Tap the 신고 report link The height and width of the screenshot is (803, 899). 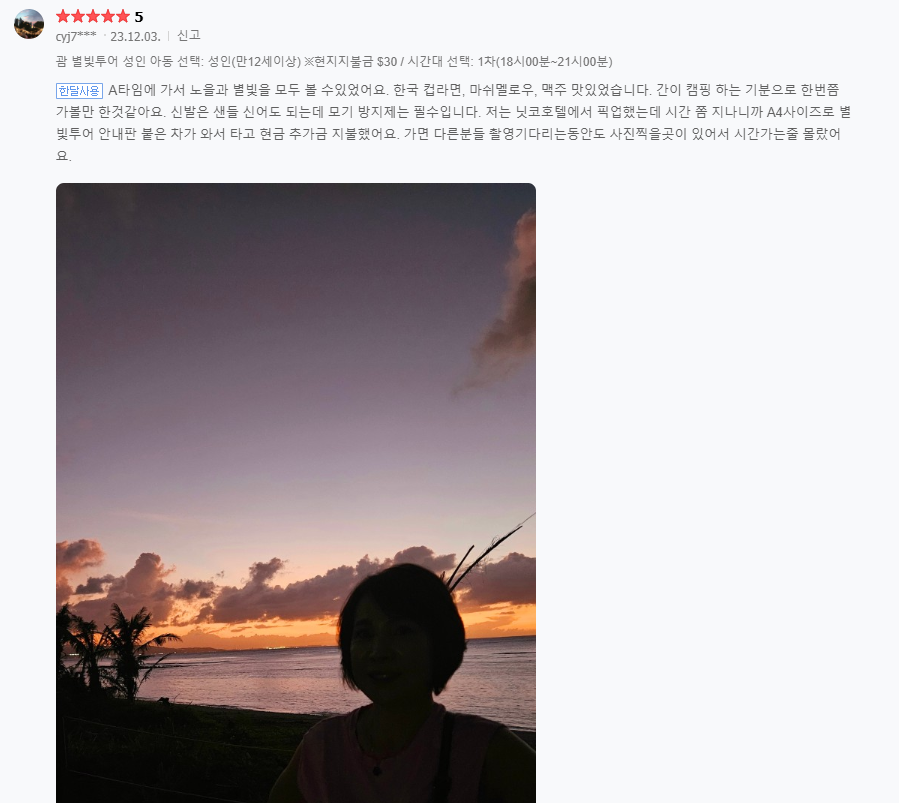189,36
